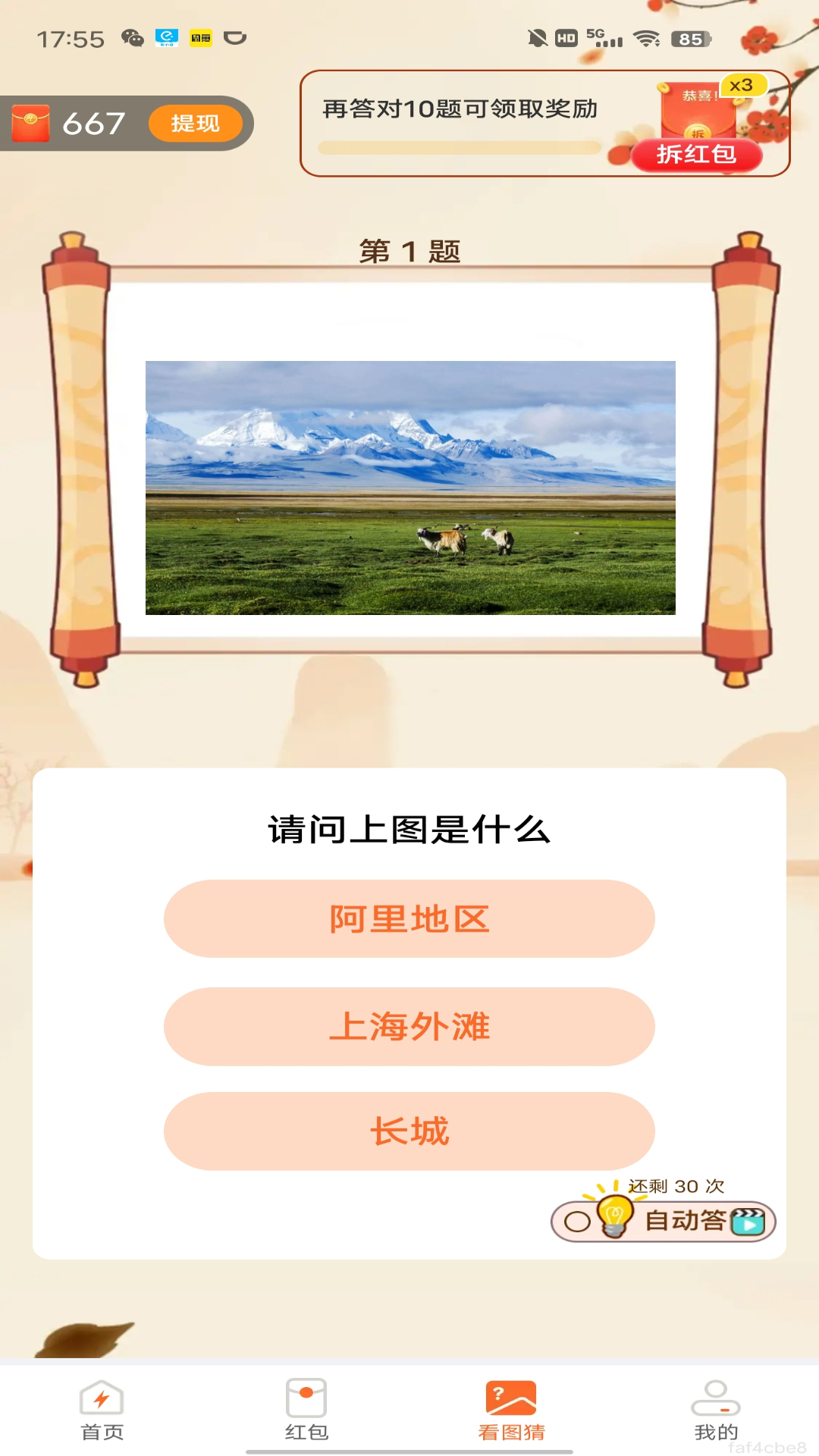This screenshot has height=1456, width=819.
Task: Tap the 提现 withdraw button
Action: point(195,123)
